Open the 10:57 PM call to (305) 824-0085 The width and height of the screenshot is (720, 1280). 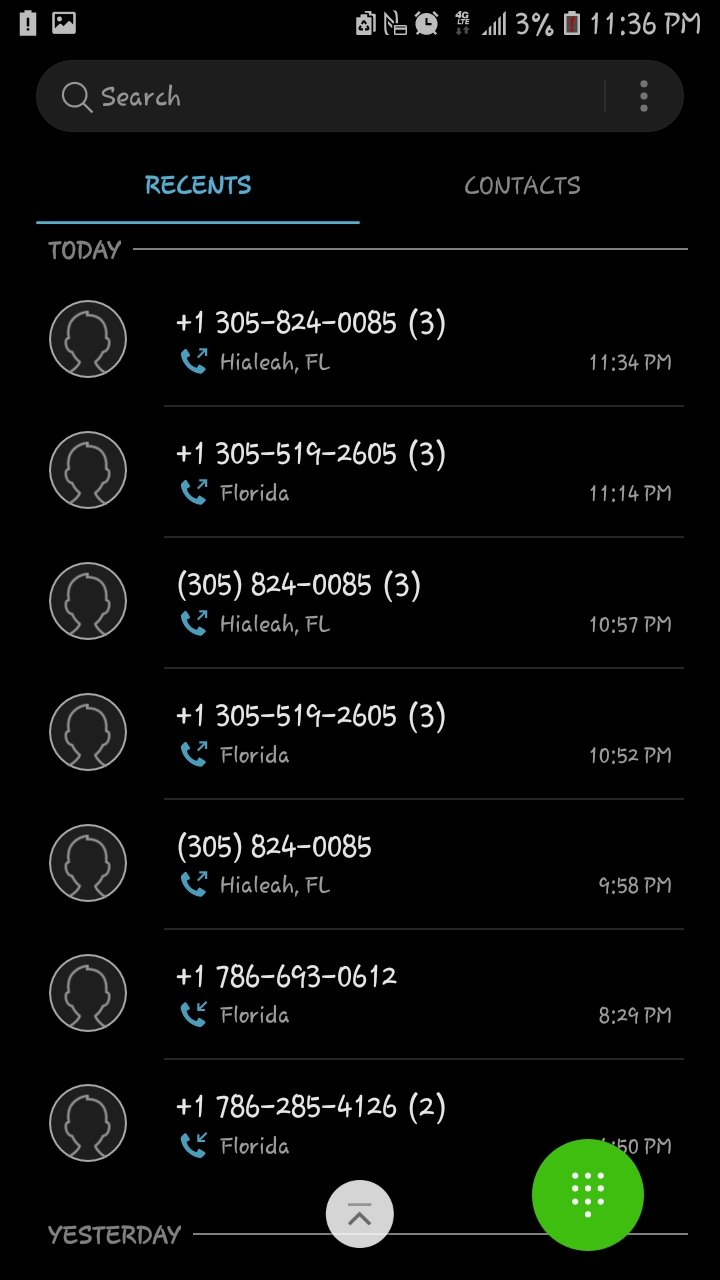pos(400,602)
